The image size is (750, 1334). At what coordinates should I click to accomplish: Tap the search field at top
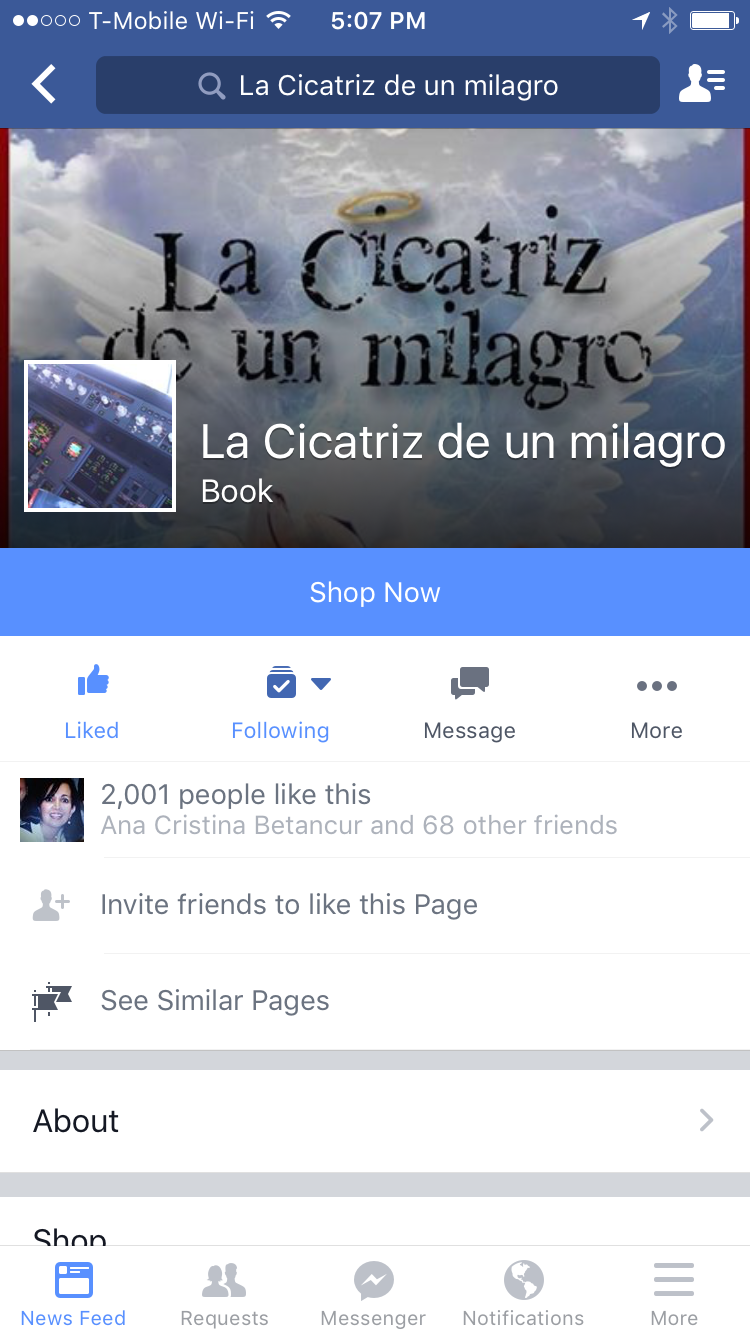[x=378, y=86]
